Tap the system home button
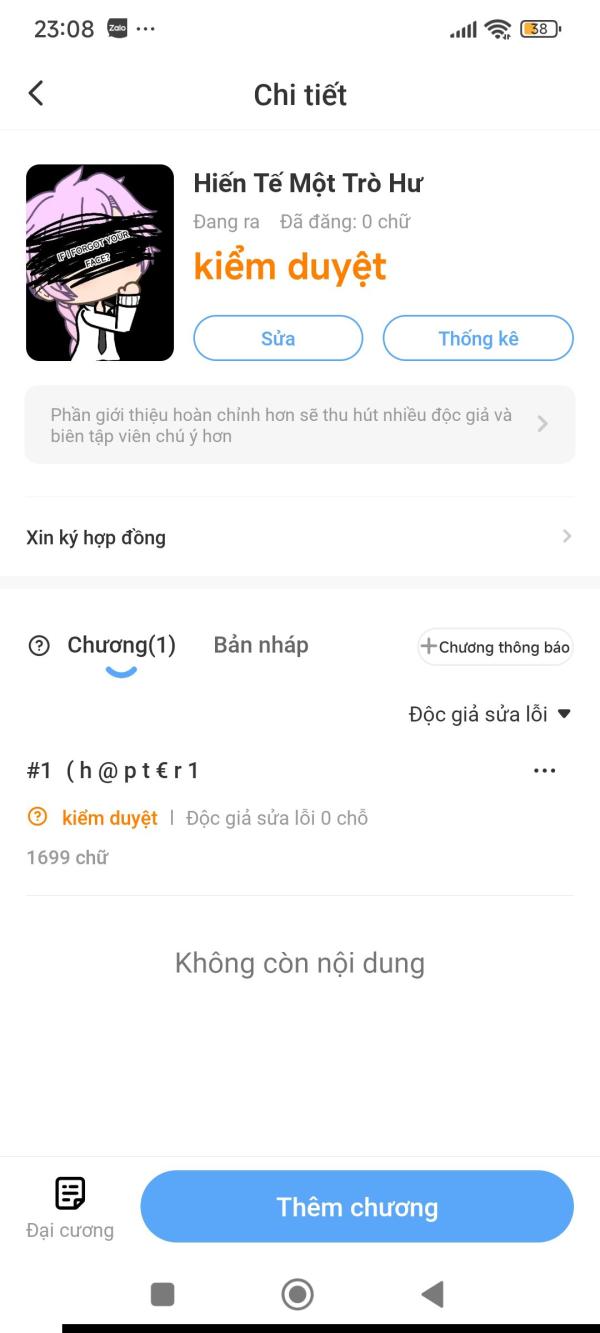 click(298, 1295)
